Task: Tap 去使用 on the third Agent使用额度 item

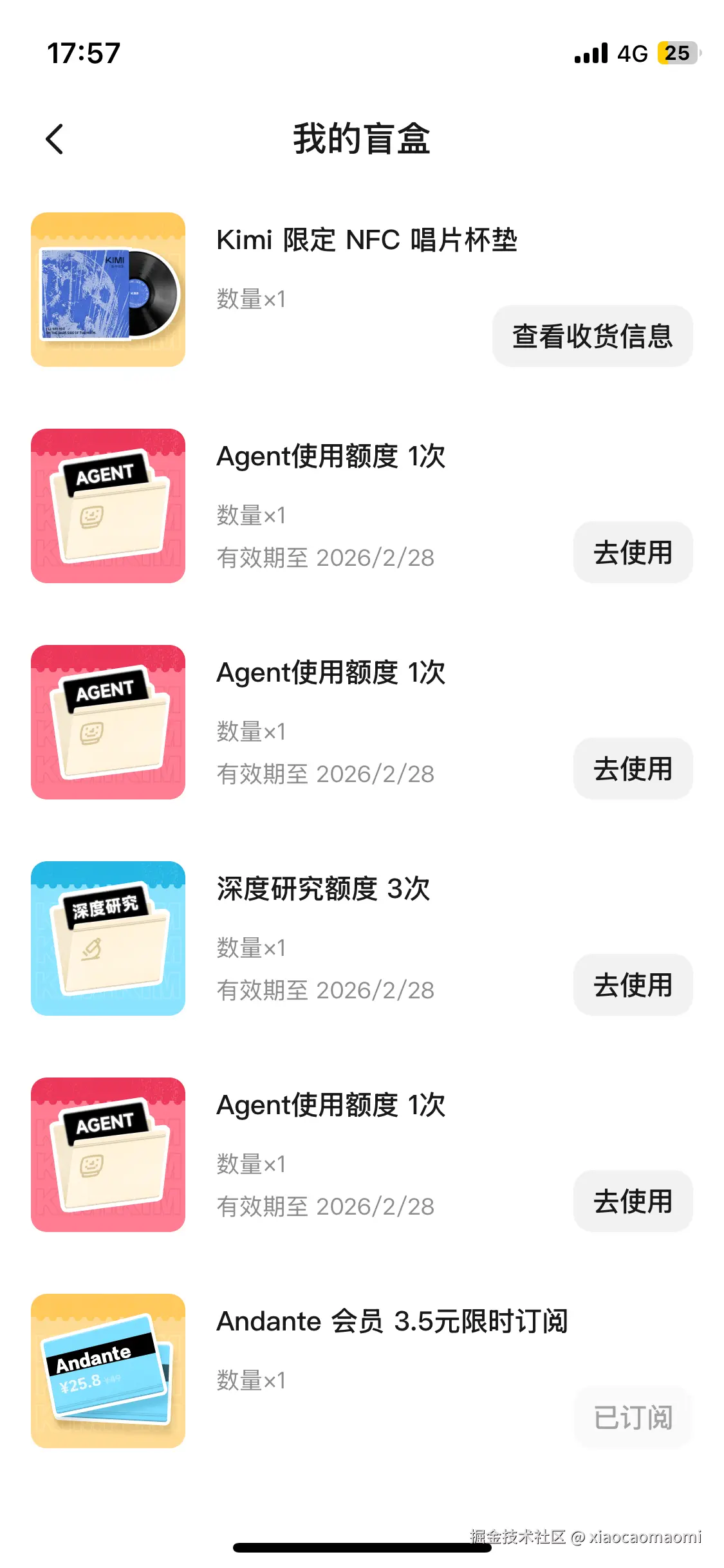Action: click(x=633, y=1201)
